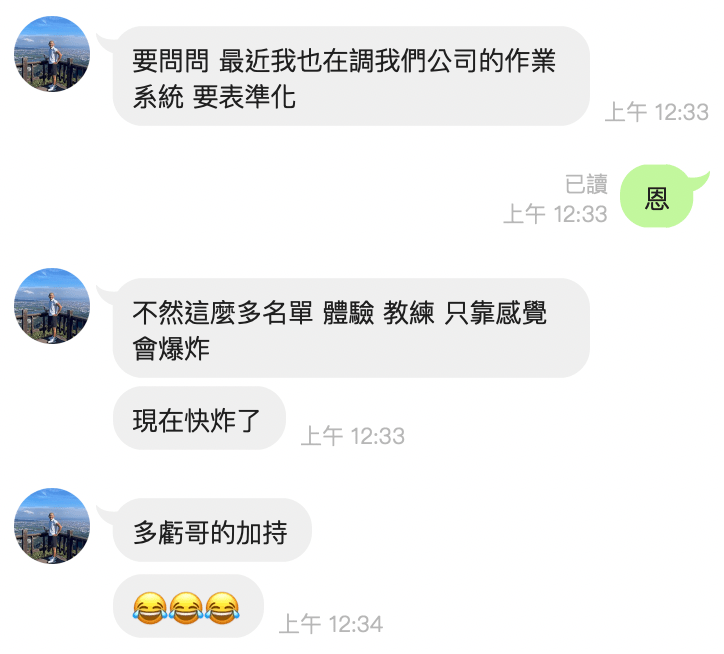
Task: Open profile picture next to 不然這麼多名單 message
Action: (x=52, y=306)
